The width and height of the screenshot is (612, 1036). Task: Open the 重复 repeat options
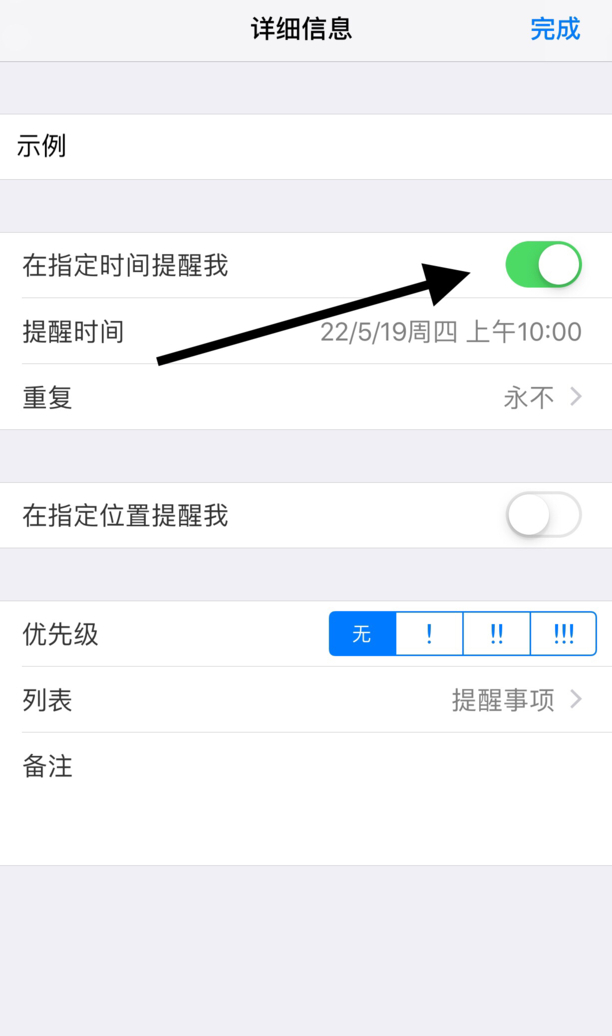[x=306, y=398]
